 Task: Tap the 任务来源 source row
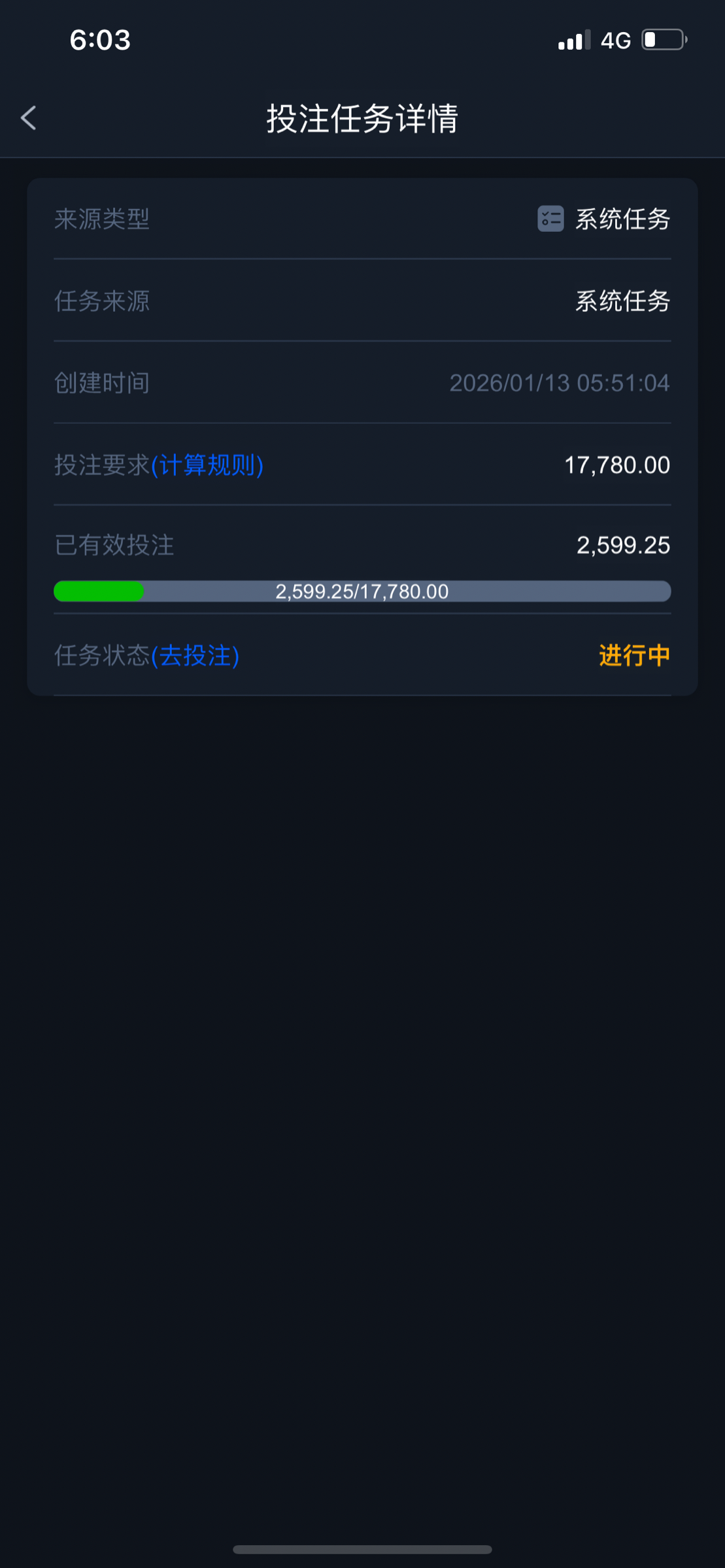tap(362, 301)
